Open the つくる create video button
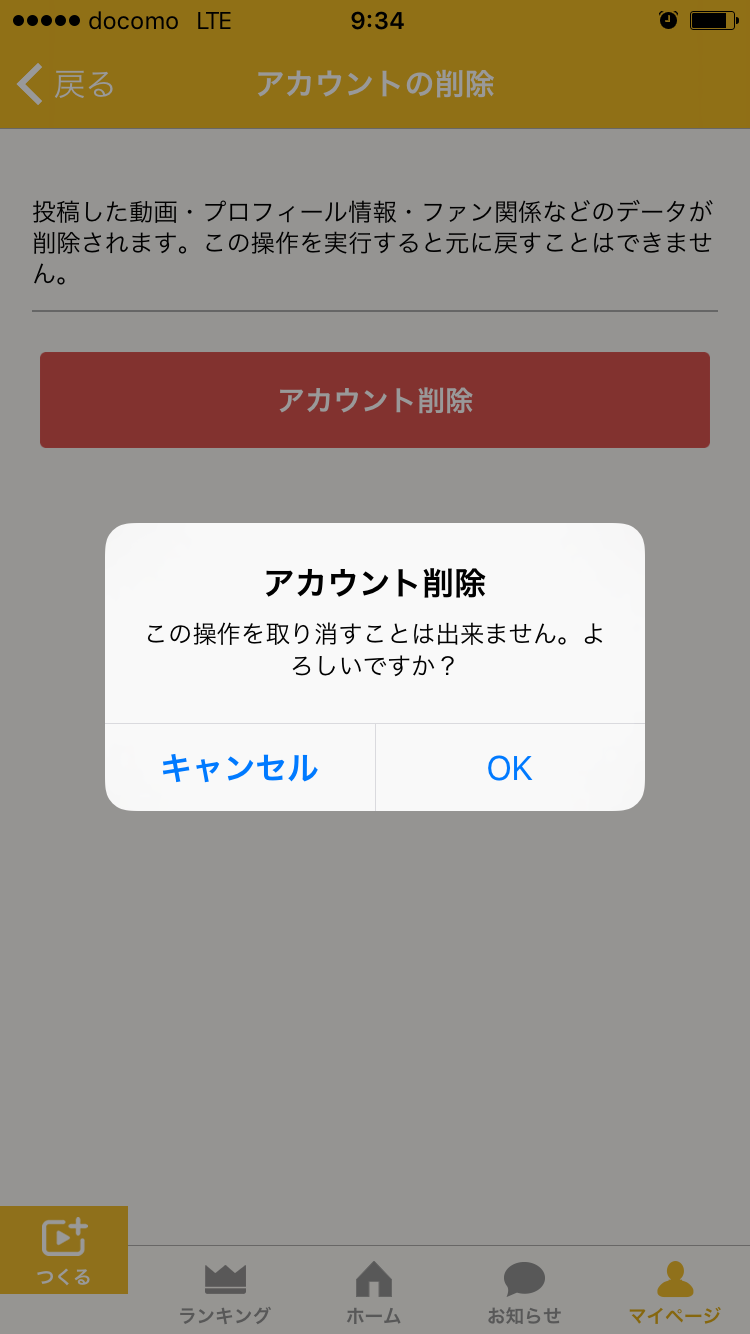The height and width of the screenshot is (1334, 750). (64, 1250)
